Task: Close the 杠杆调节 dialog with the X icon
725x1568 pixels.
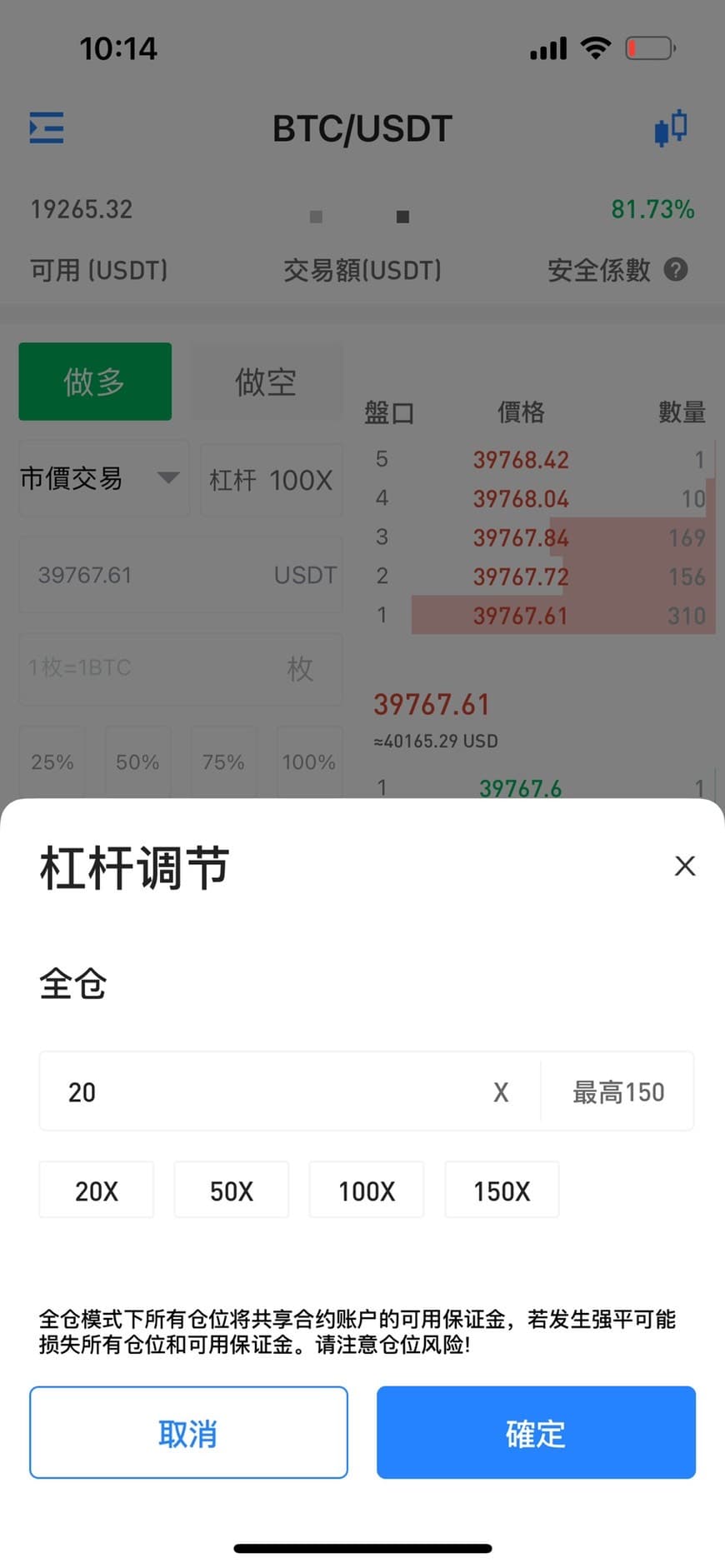Action: pyautogui.click(x=685, y=866)
